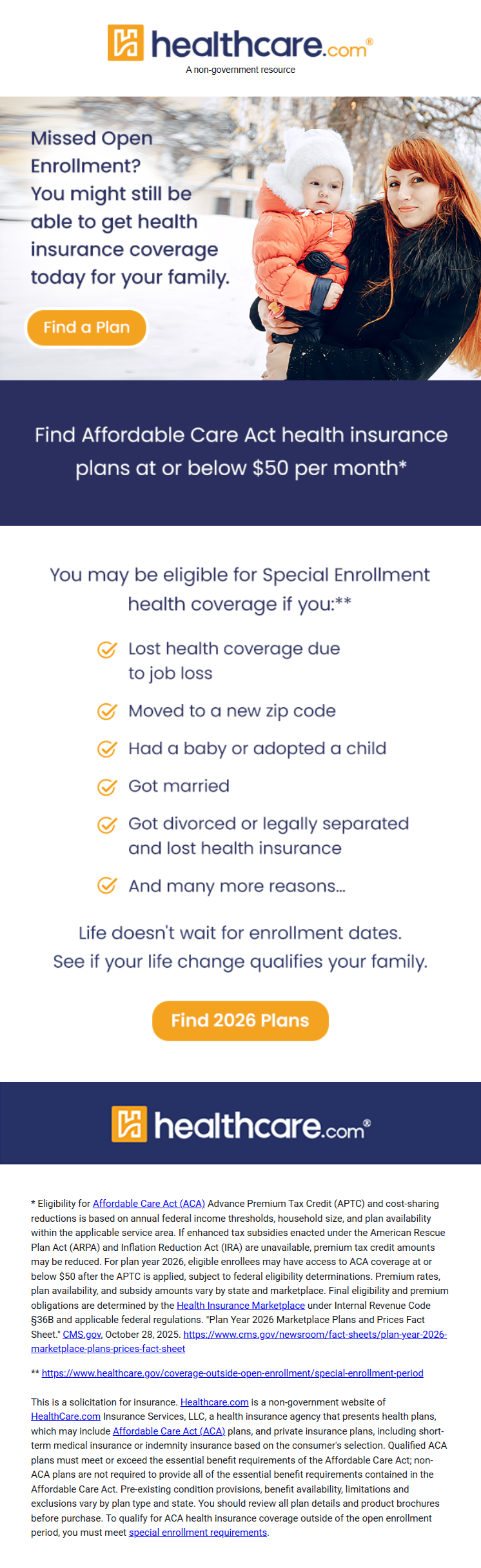
Task: Open the Healthcare.com link after 'solicitation for insurance'
Action: click(x=214, y=1402)
